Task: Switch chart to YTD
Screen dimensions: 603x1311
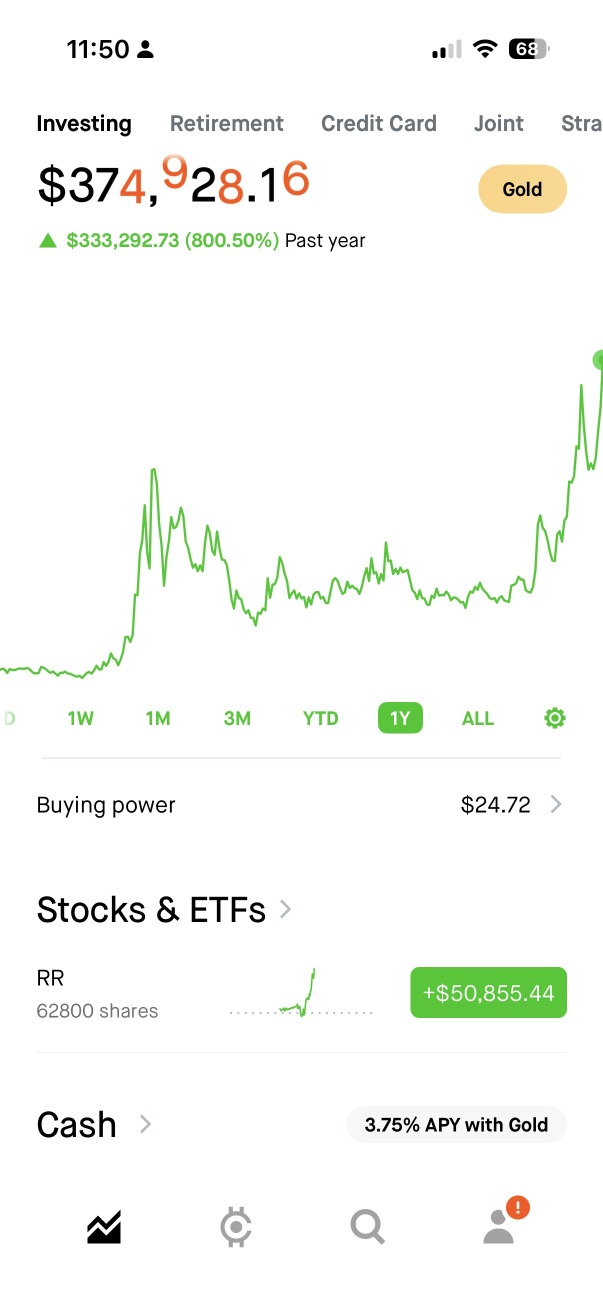Action: click(320, 718)
